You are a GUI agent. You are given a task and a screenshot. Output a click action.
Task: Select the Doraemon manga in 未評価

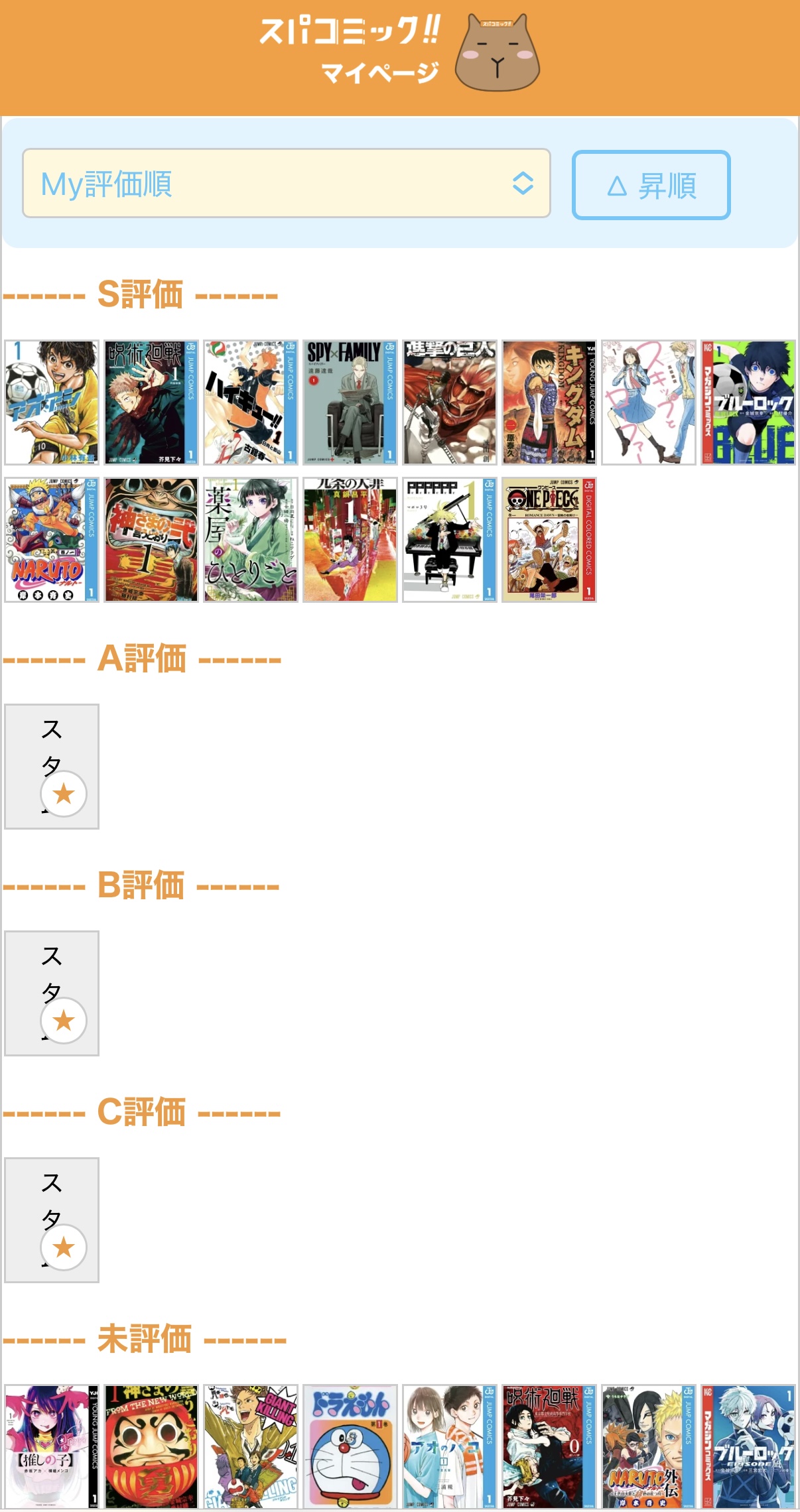pos(350,1446)
